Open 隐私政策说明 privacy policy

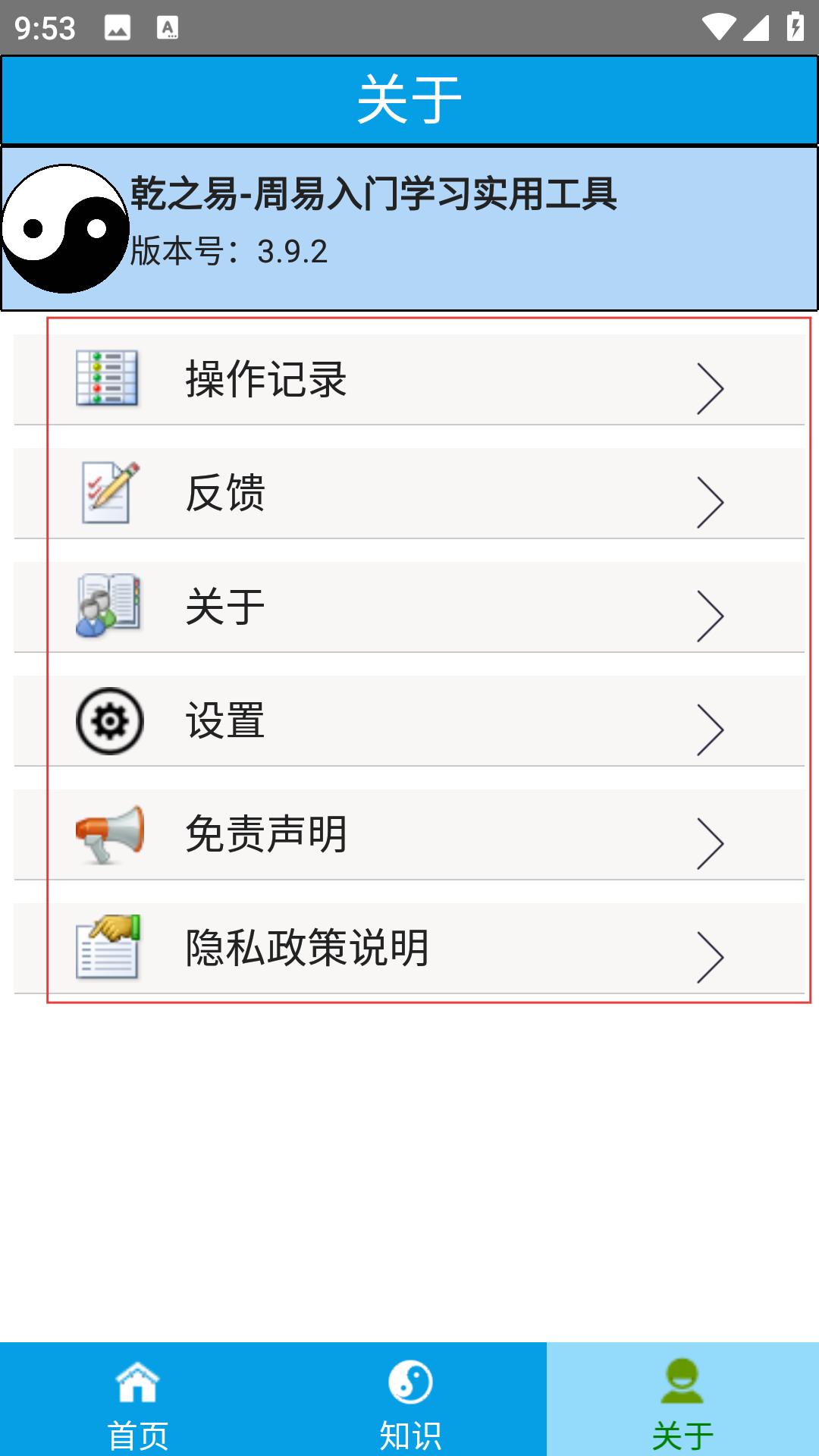(x=409, y=948)
